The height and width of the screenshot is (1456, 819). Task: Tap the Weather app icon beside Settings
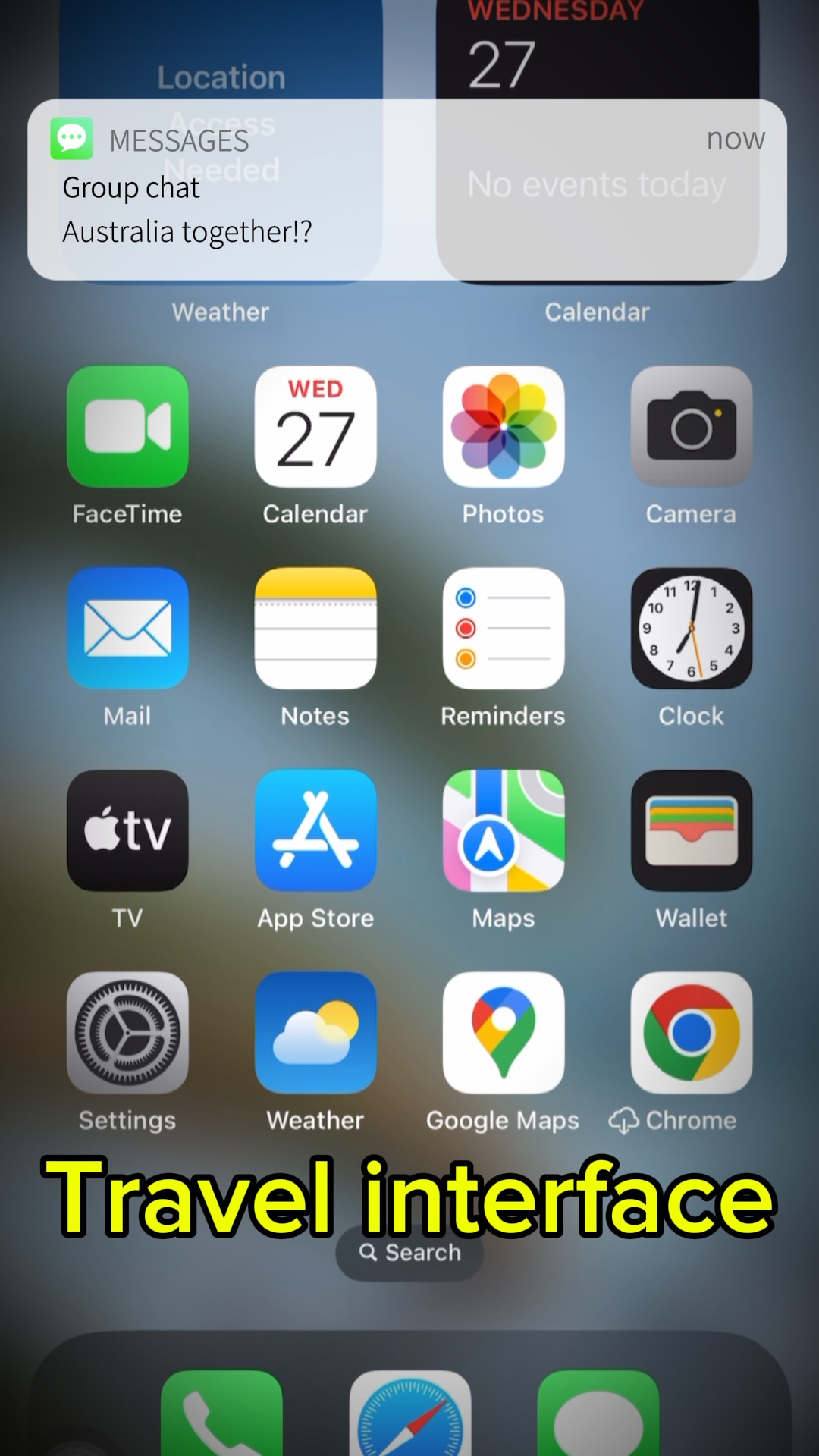point(315,1032)
